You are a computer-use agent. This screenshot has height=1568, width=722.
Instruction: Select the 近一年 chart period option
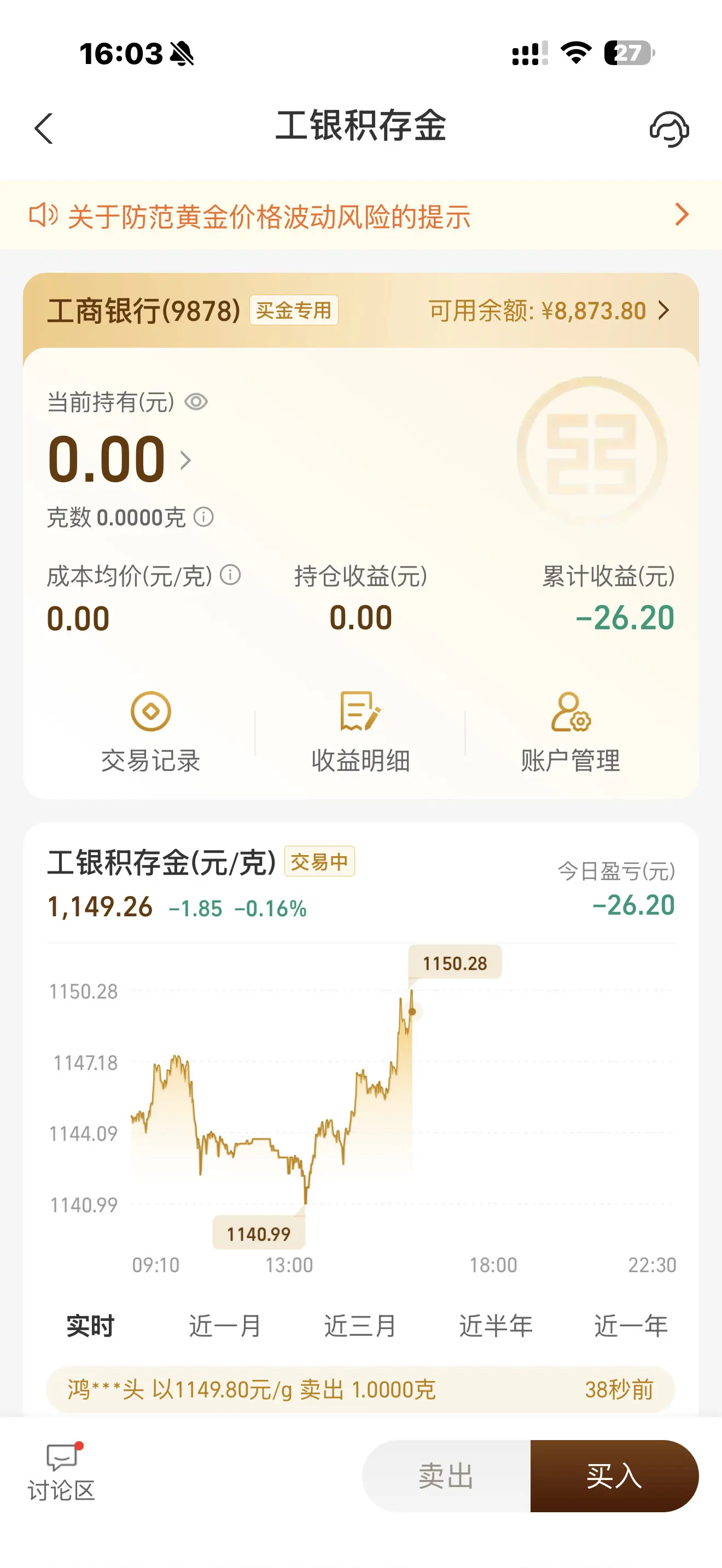(x=632, y=1327)
